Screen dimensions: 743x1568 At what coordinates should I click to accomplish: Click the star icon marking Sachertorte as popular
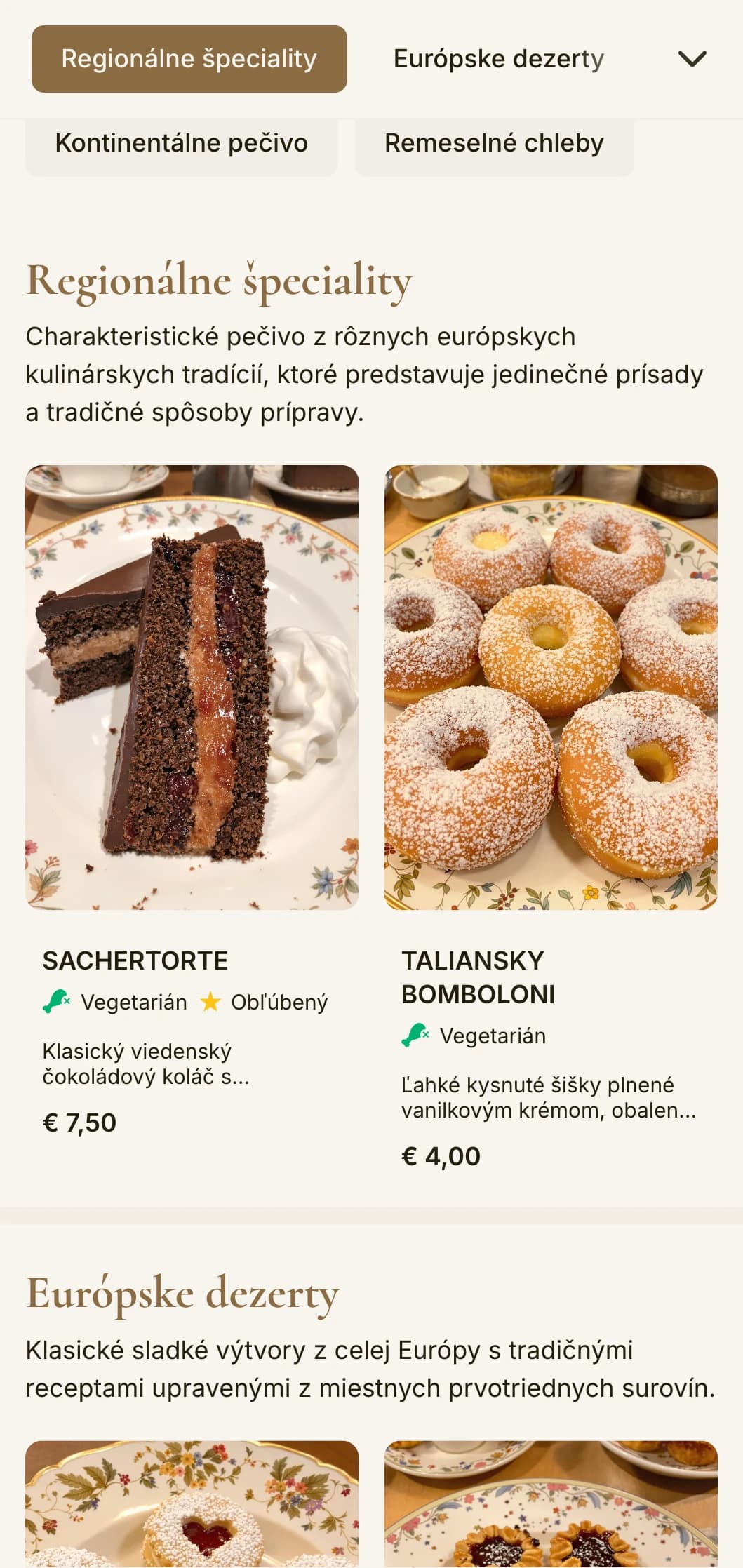210,1002
